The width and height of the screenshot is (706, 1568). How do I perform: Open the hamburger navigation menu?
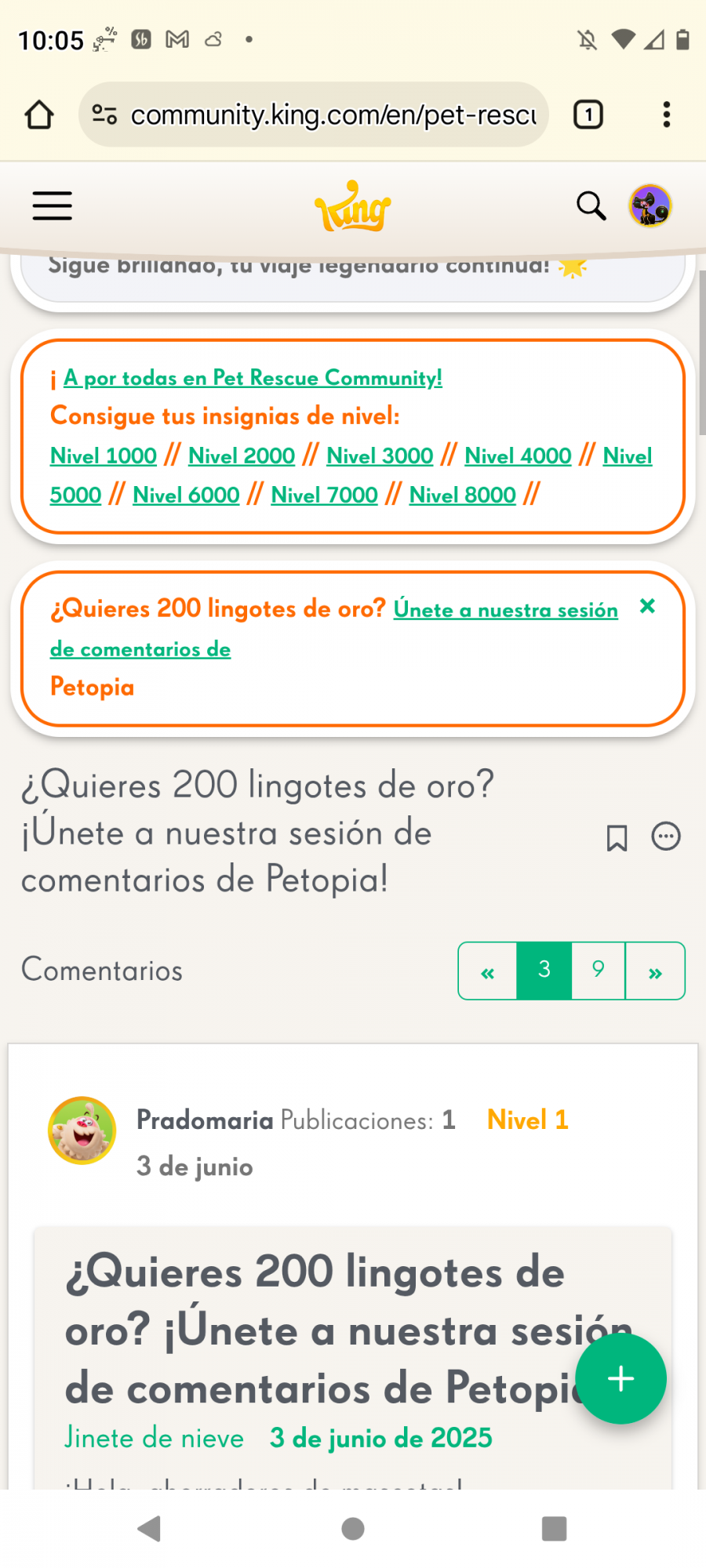click(x=53, y=206)
